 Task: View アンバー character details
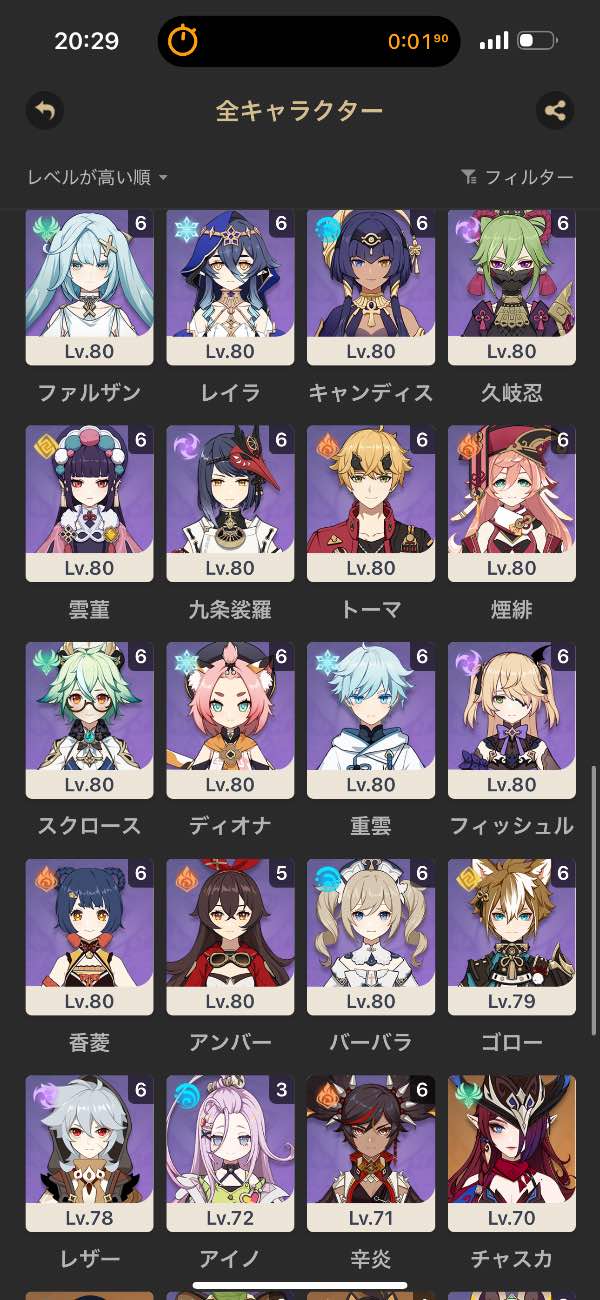point(230,937)
